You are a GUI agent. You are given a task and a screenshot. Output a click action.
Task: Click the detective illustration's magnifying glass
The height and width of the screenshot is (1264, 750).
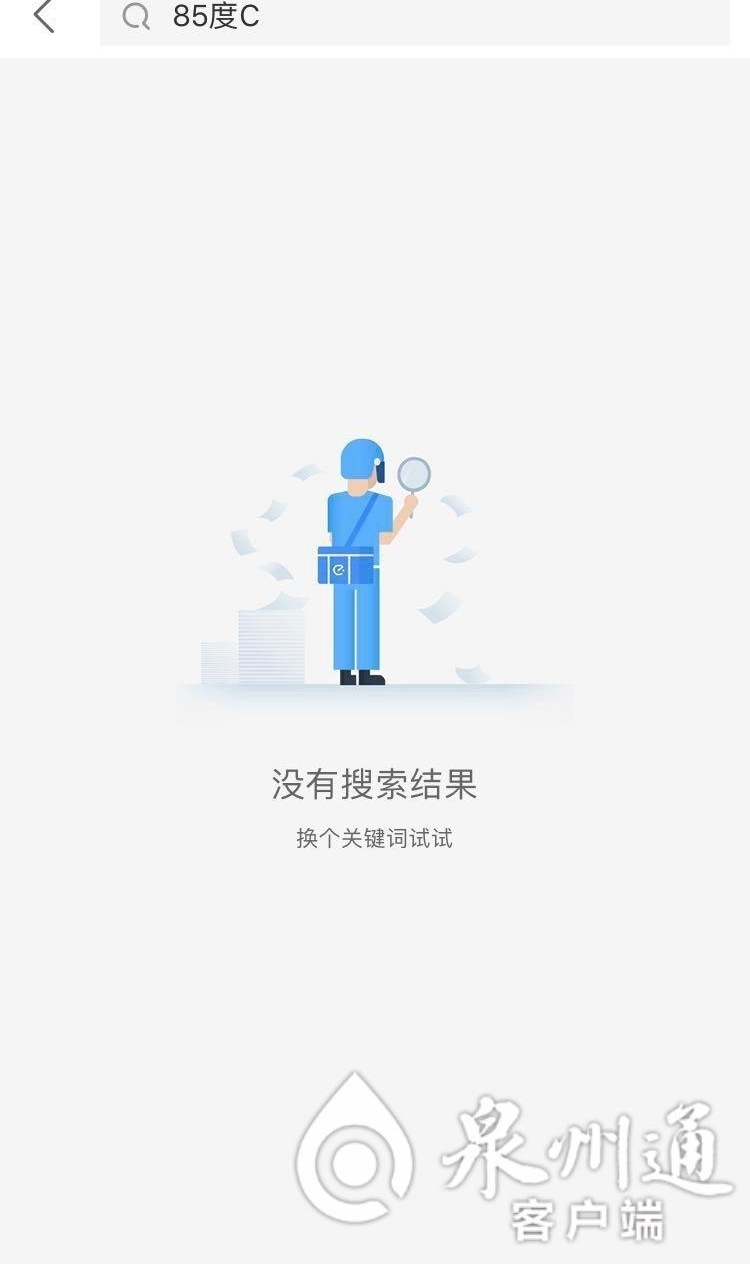click(415, 472)
